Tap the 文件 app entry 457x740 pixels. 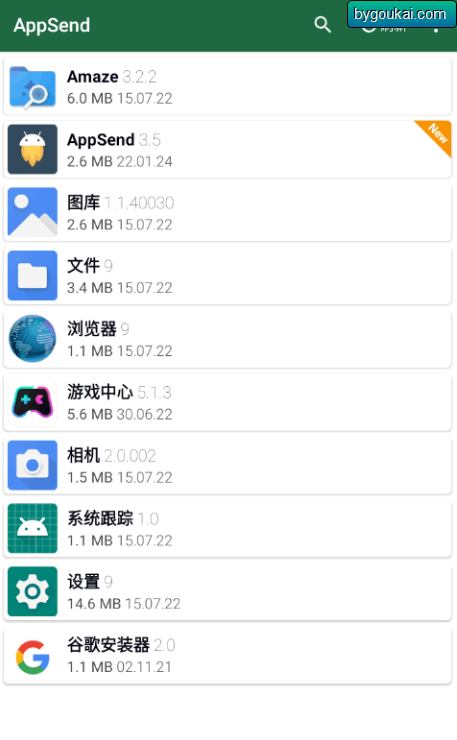click(228, 276)
